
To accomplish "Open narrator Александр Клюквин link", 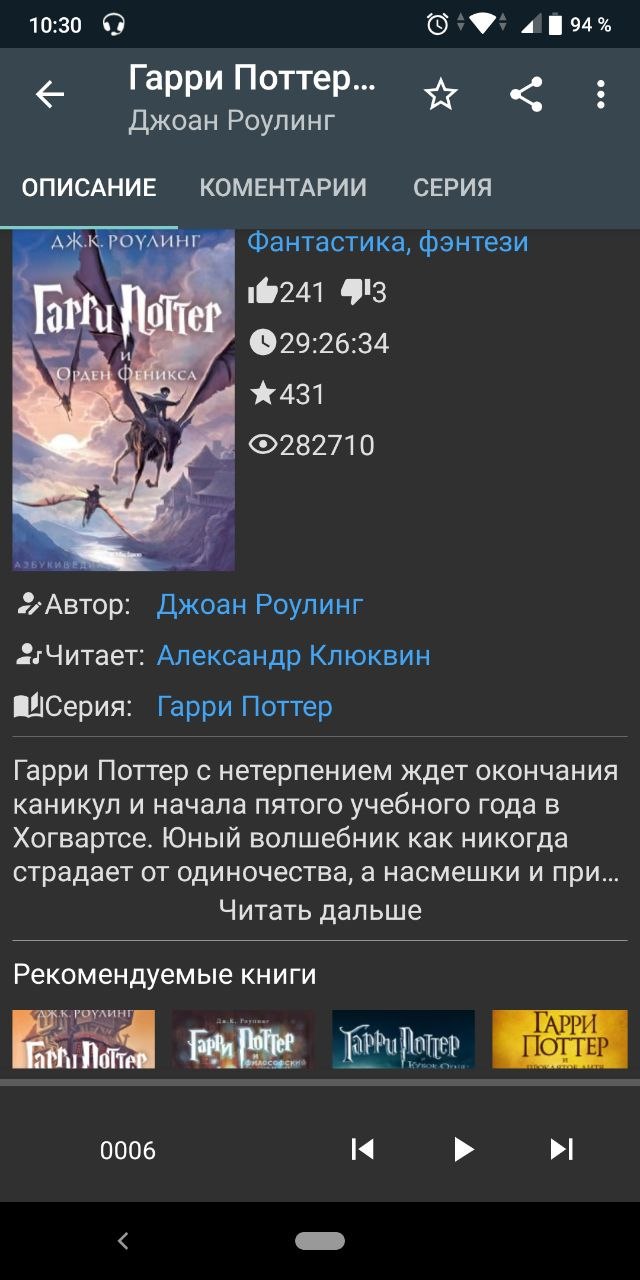I will click(293, 656).
